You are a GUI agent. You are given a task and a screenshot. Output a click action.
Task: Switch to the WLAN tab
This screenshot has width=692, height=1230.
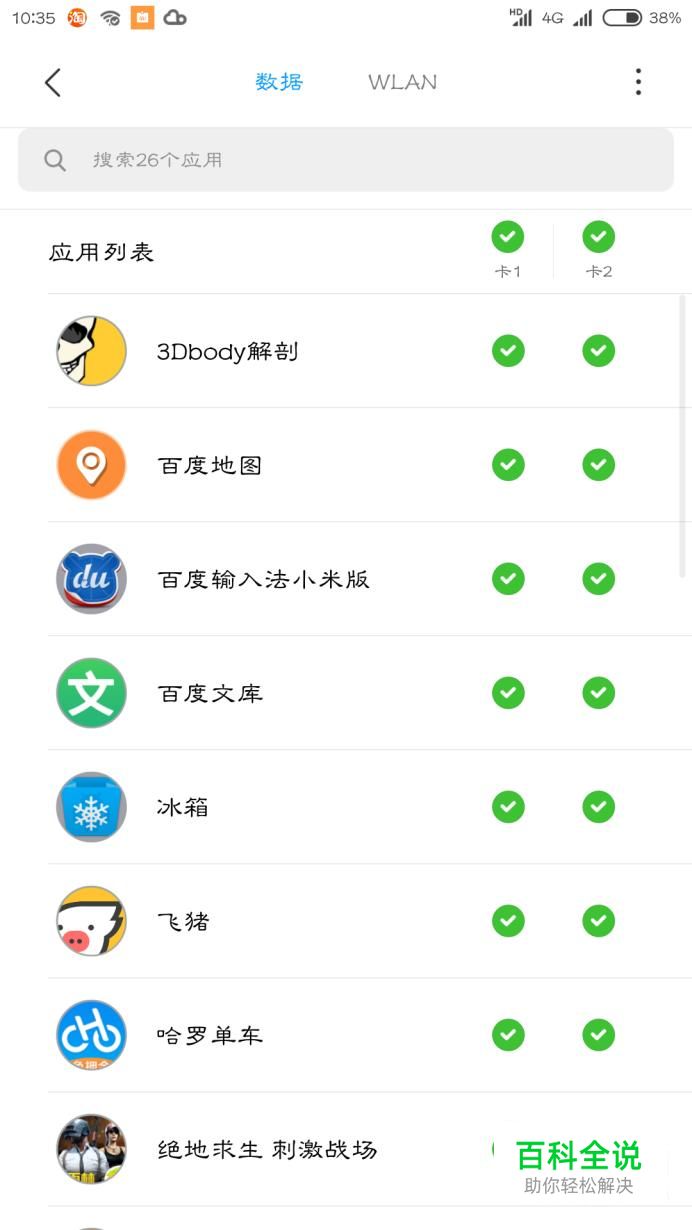[402, 82]
